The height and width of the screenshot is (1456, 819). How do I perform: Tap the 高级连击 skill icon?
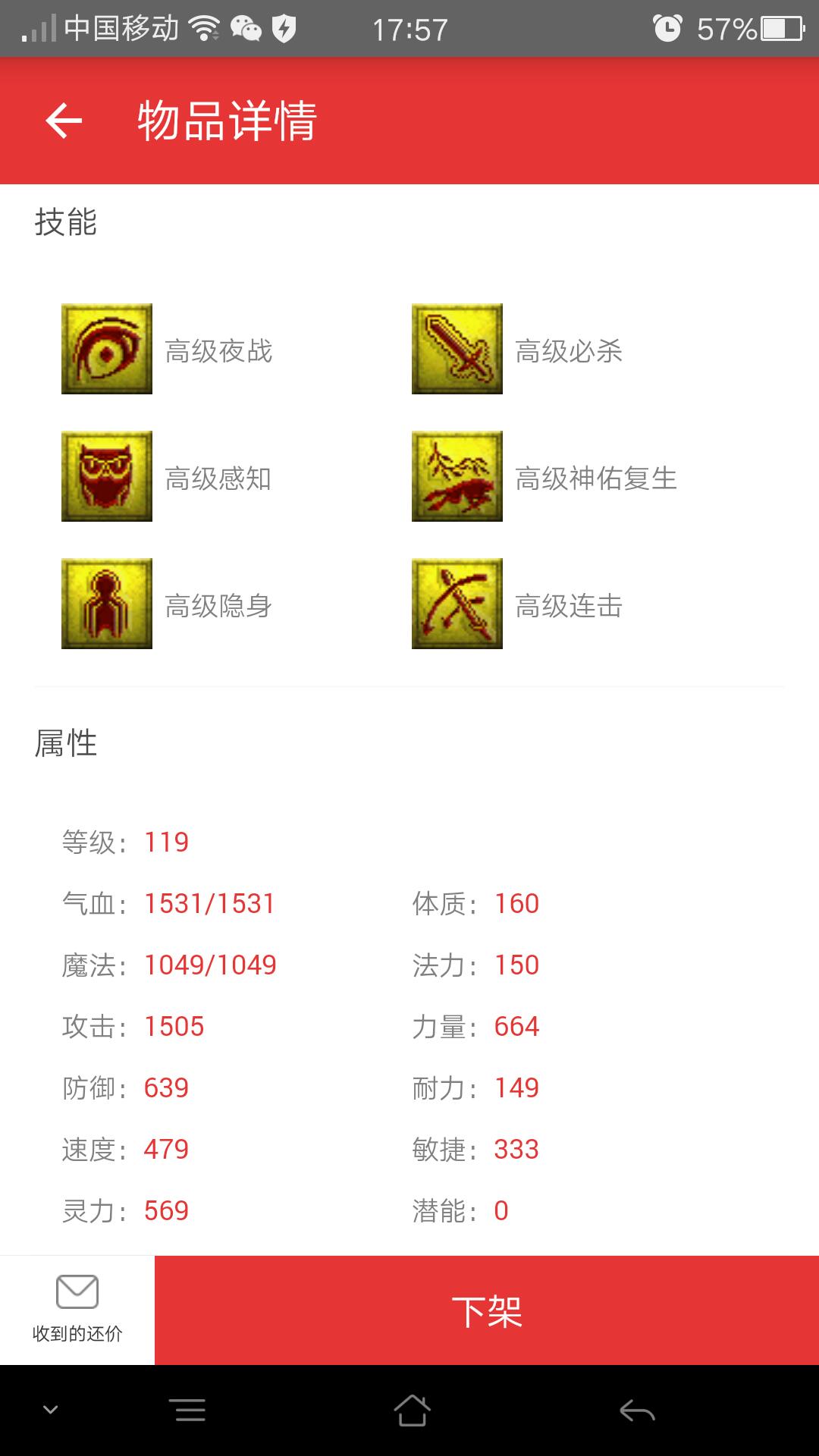tap(457, 604)
